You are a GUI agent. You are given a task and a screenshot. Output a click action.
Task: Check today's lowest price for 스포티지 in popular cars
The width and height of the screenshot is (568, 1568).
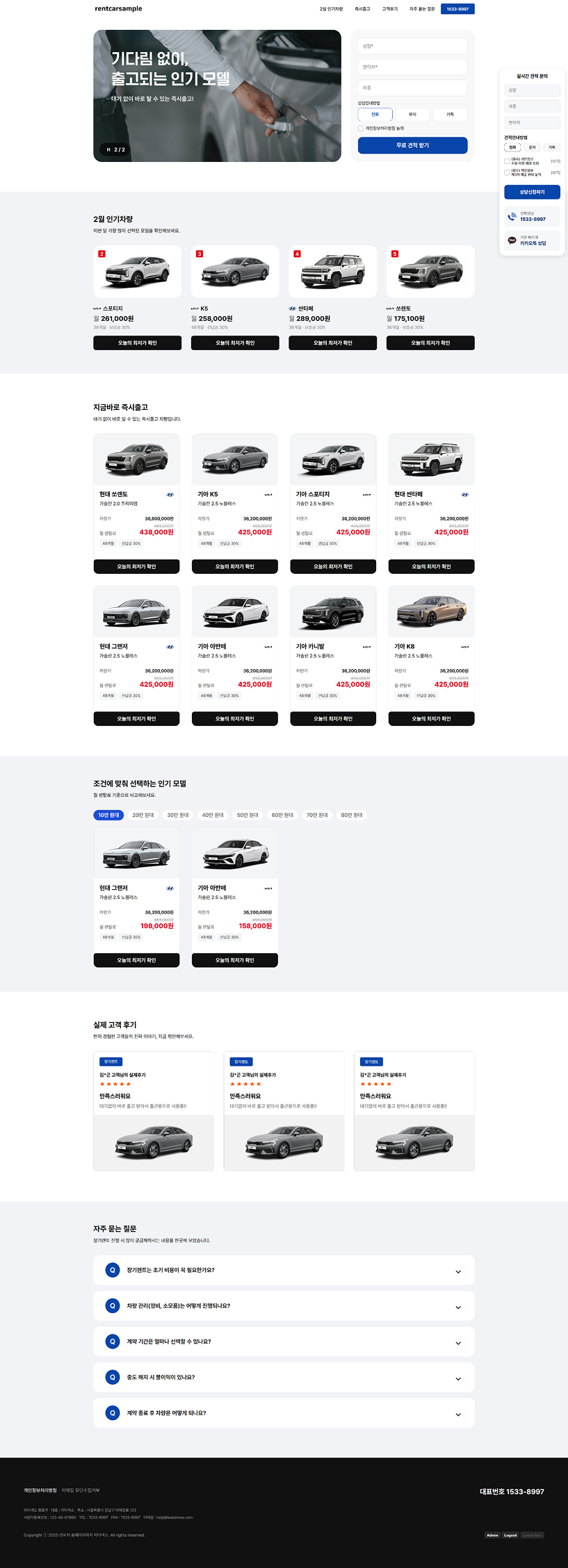click(x=137, y=343)
